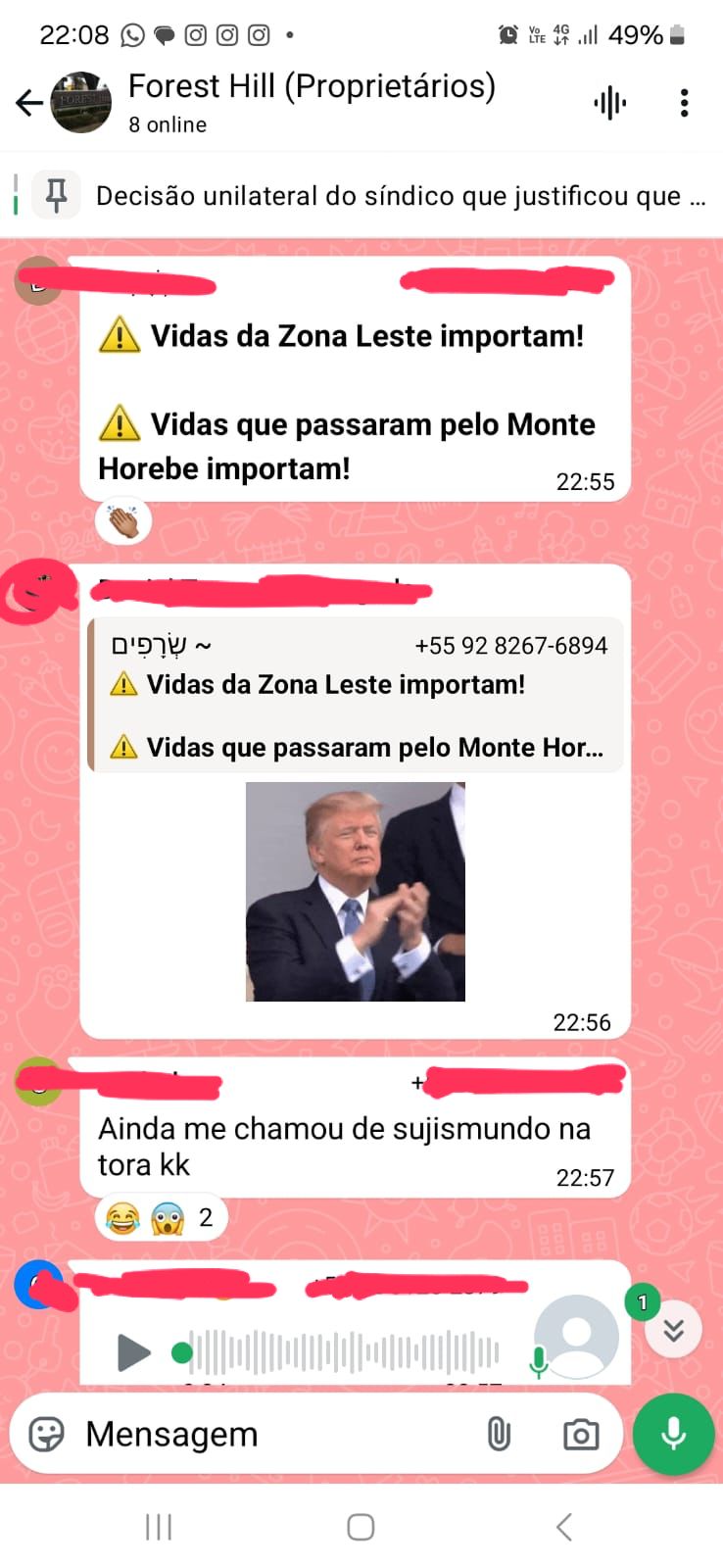723x1568 pixels.
Task: Jump to the quoted Vidas da Zona Leste message
Action: click(356, 694)
